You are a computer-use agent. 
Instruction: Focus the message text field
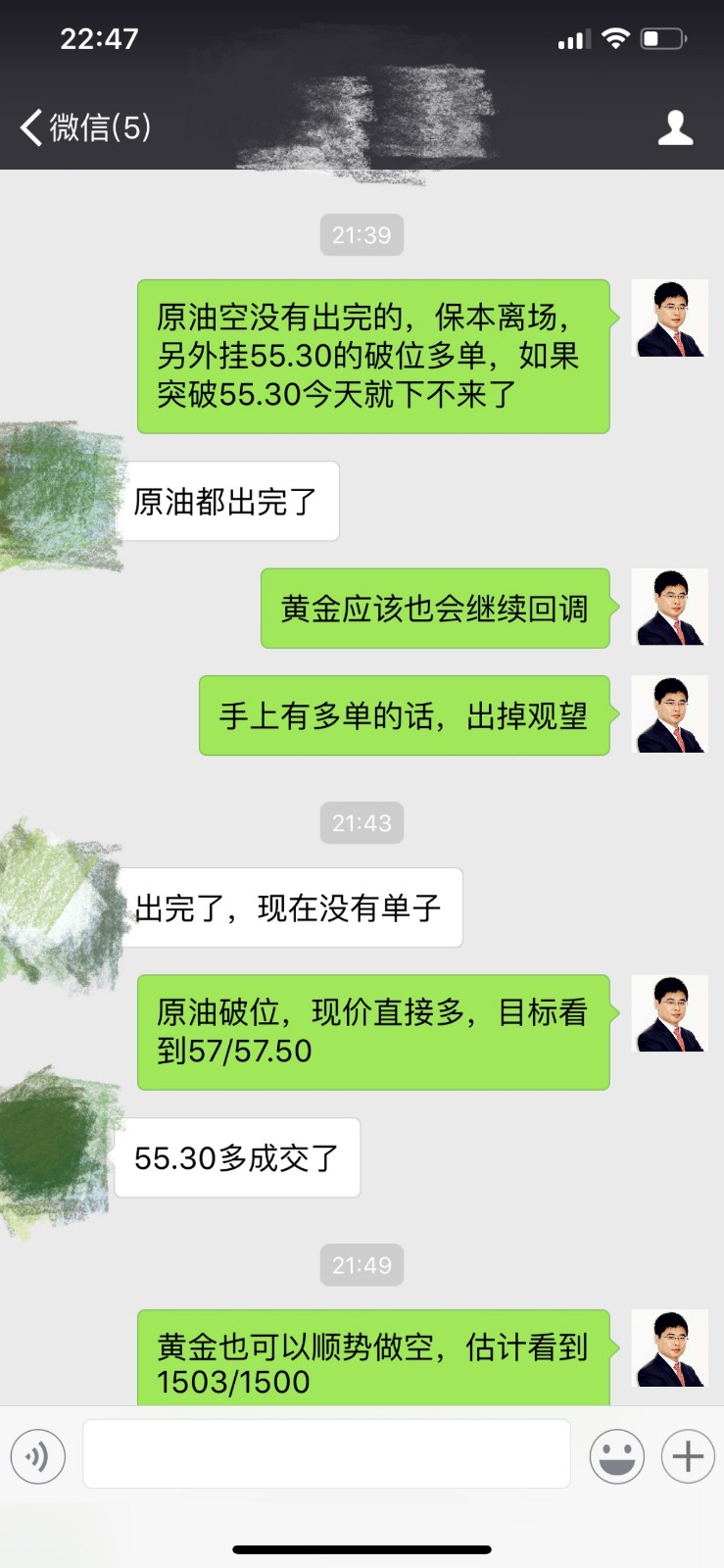[x=326, y=1453]
